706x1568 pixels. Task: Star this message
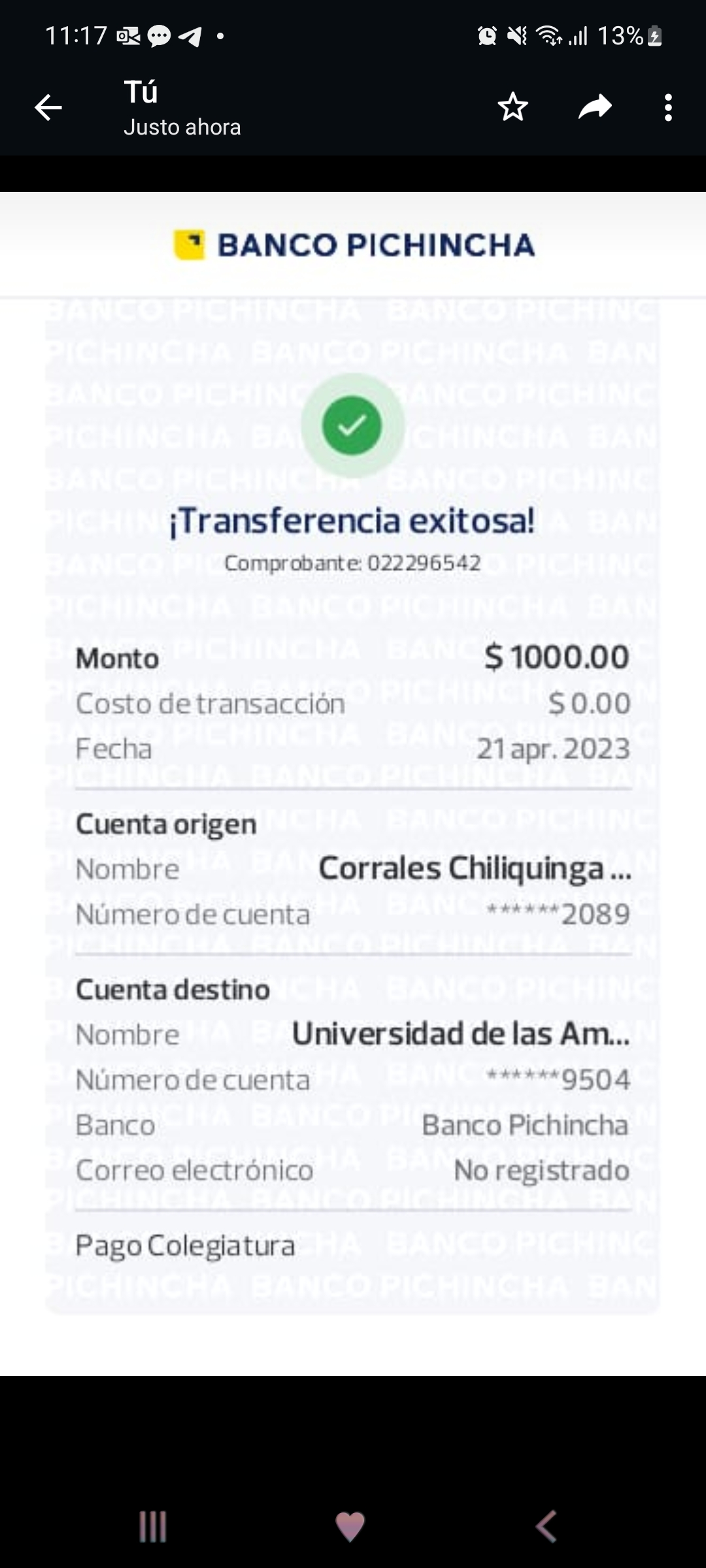[513, 107]
